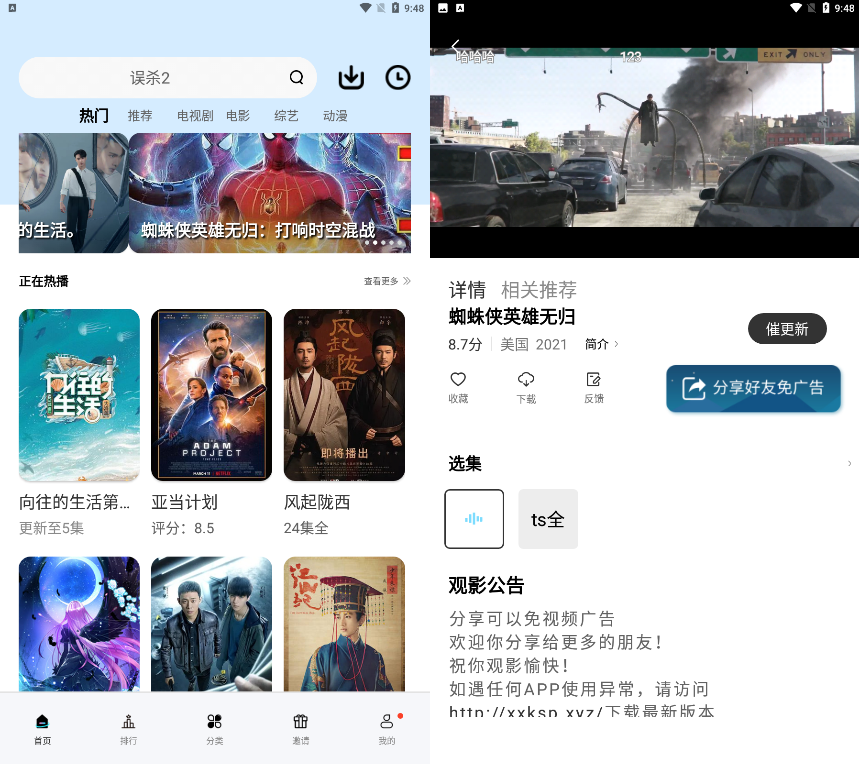Screen dimensions: 859x764
Task: Switch to the 电视剧 category tab
Action: [x=195, y=116]
